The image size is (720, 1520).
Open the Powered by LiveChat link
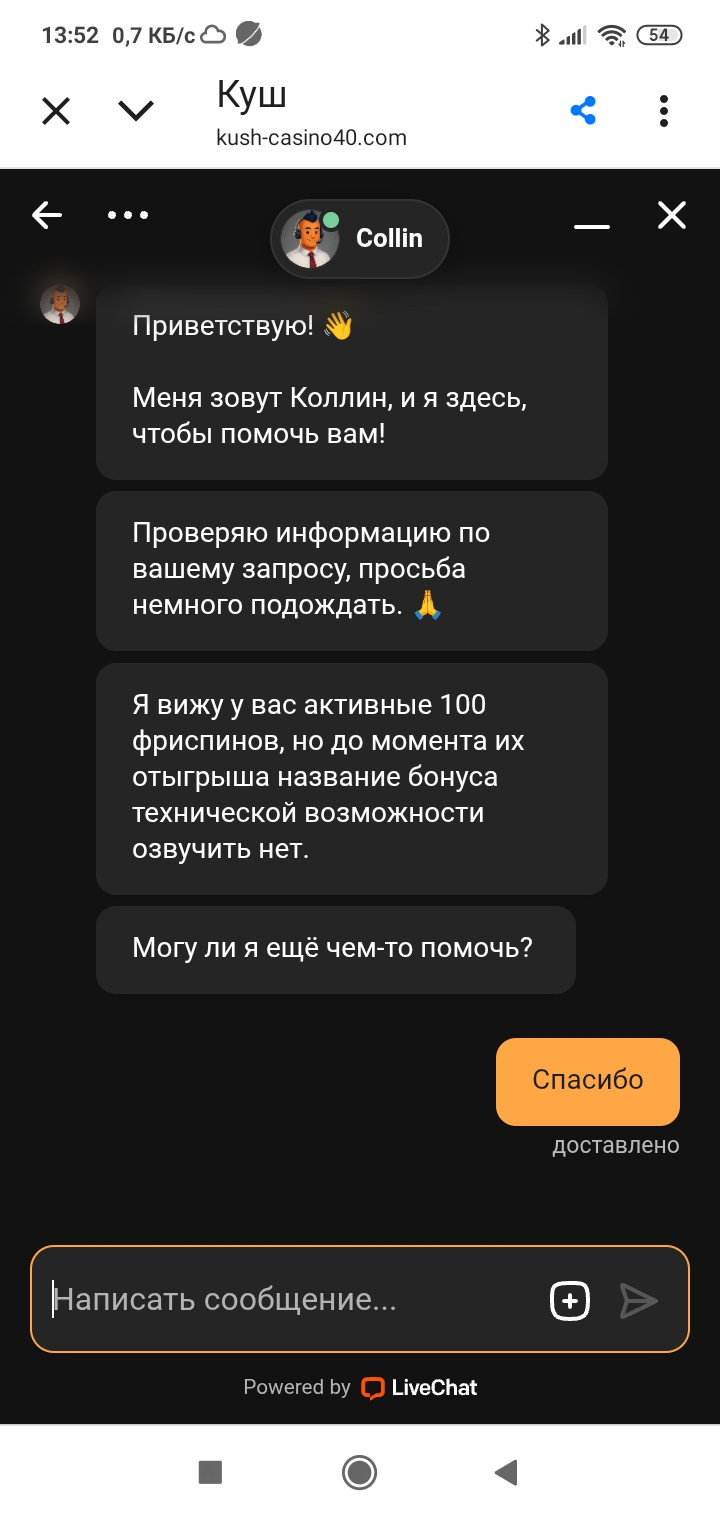[x=361, y=1387]
